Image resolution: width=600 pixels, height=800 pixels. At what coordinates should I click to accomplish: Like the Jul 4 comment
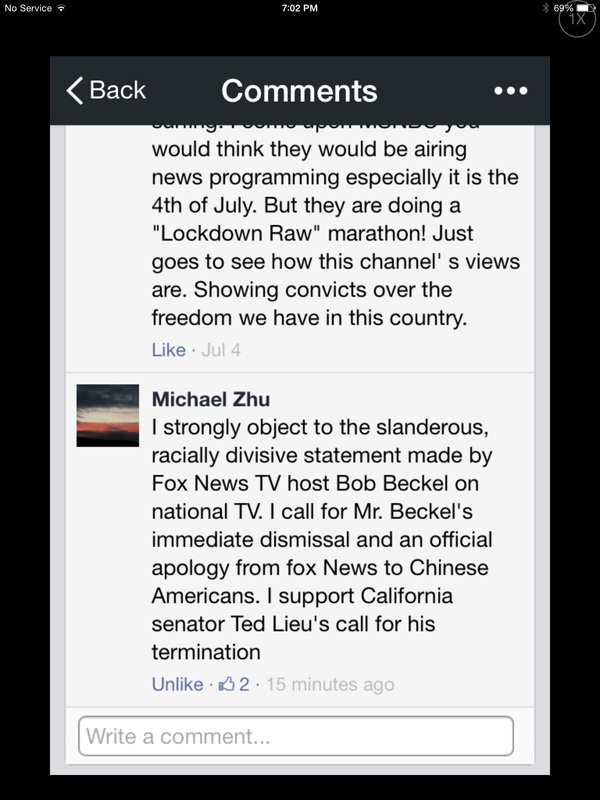click(168, 350)
